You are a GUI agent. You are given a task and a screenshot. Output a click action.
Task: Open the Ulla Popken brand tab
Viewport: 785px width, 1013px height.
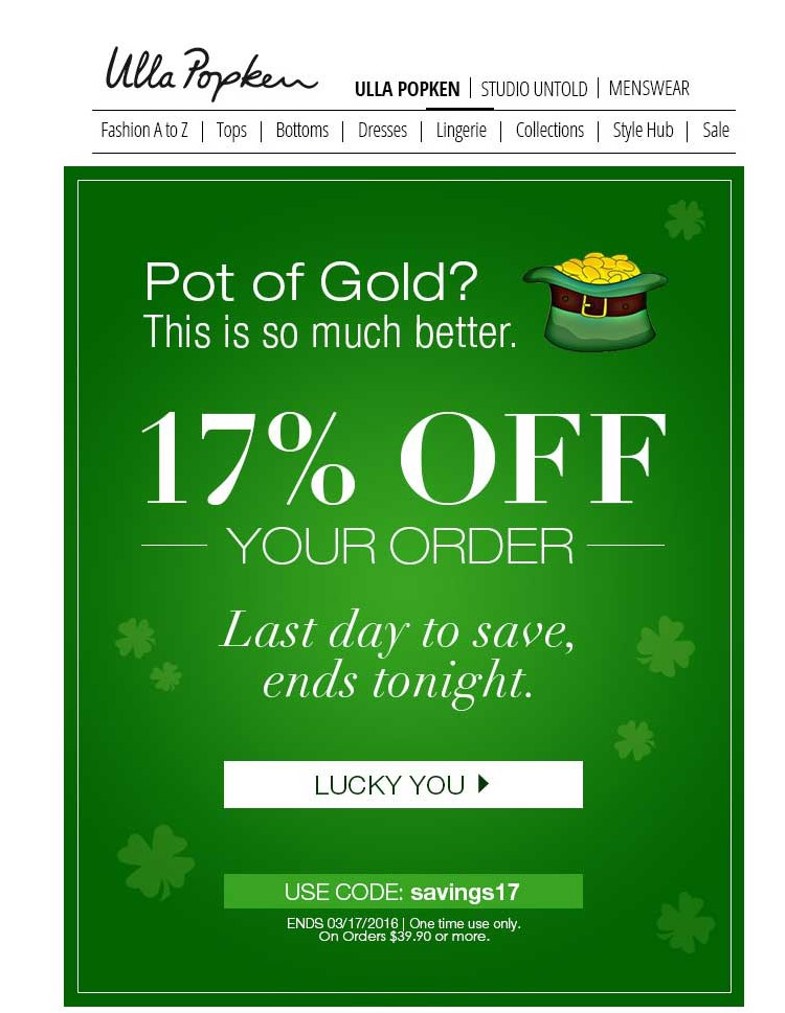coord(407,89)
